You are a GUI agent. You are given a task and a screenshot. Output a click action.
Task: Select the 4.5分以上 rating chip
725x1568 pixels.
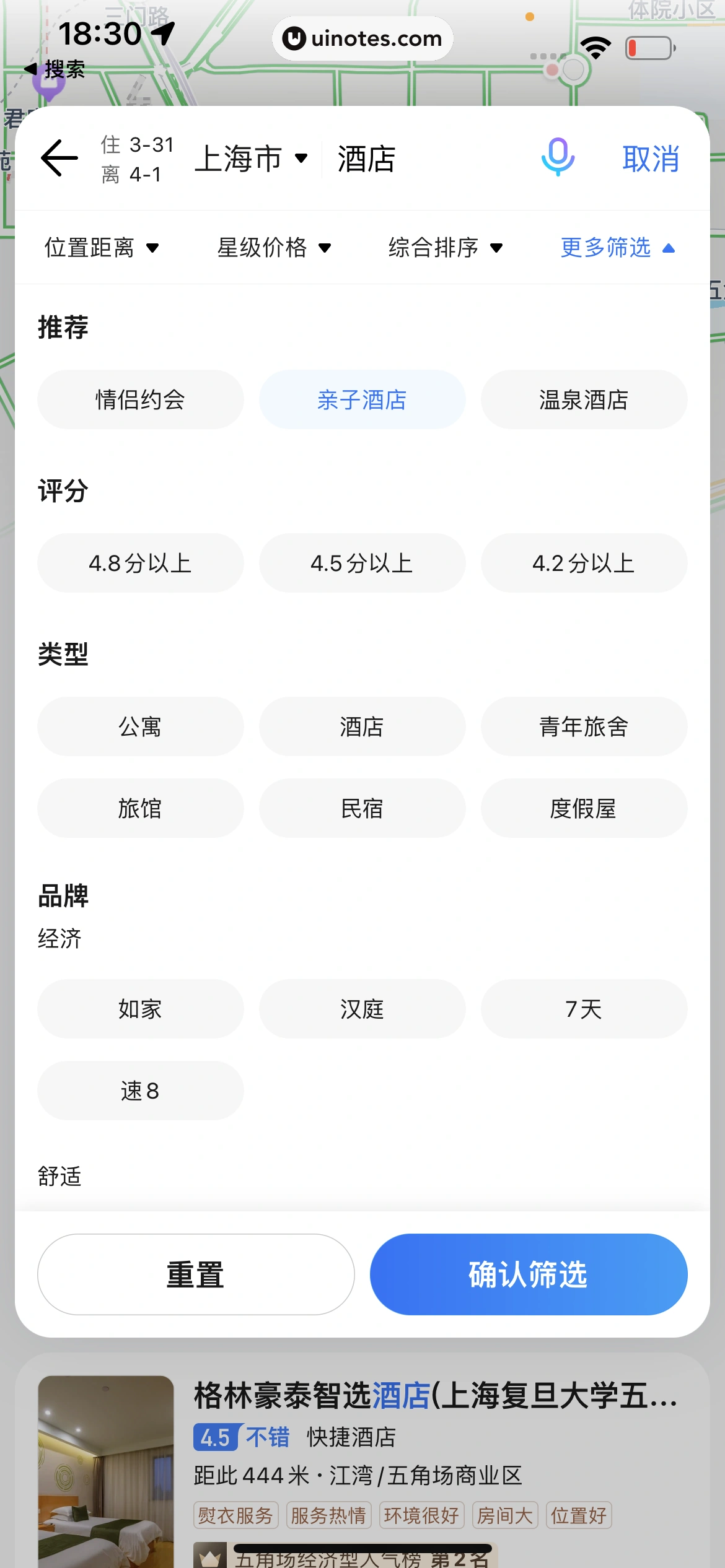point(362,563)
